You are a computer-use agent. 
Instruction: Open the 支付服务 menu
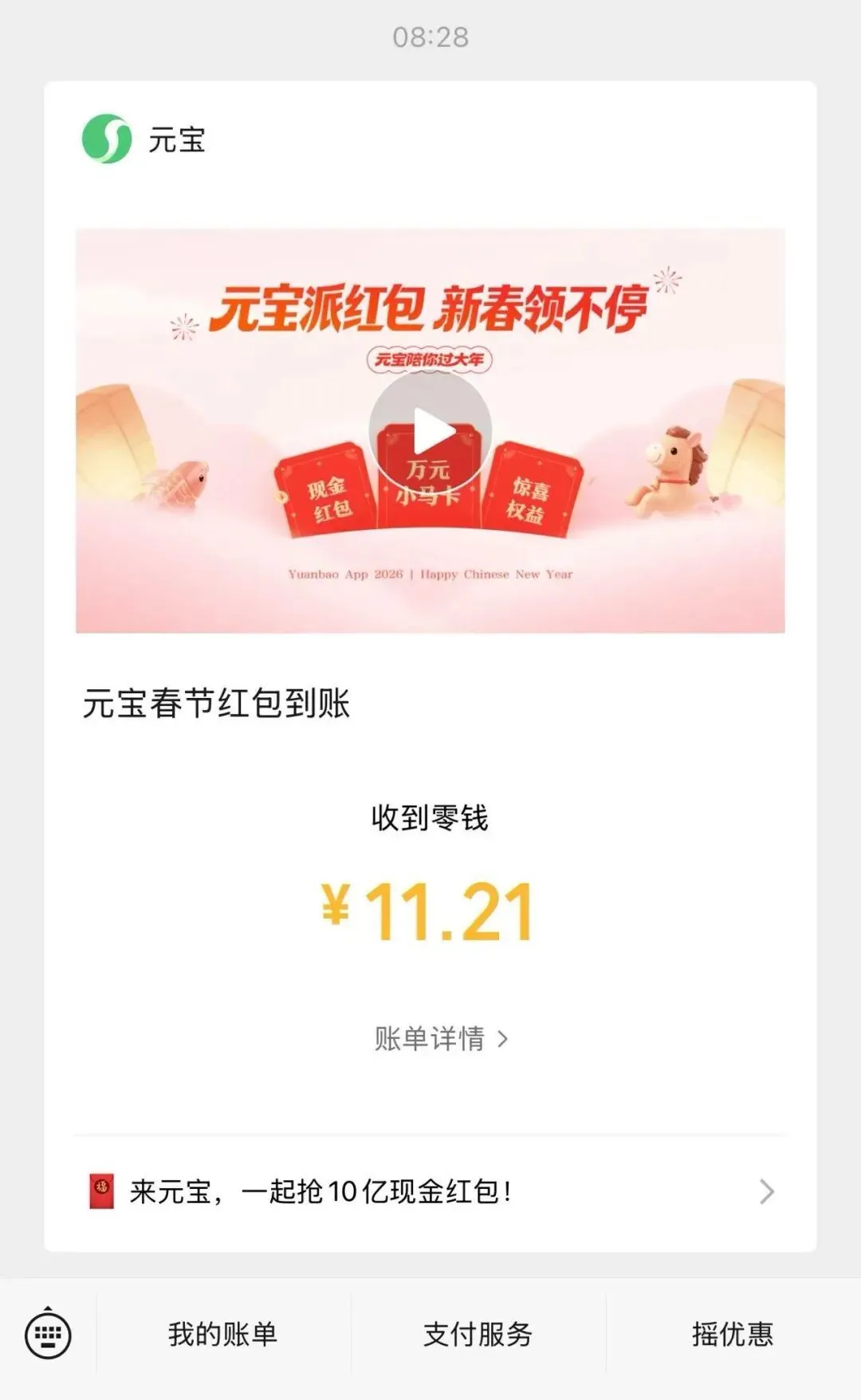coord(478,1334)
